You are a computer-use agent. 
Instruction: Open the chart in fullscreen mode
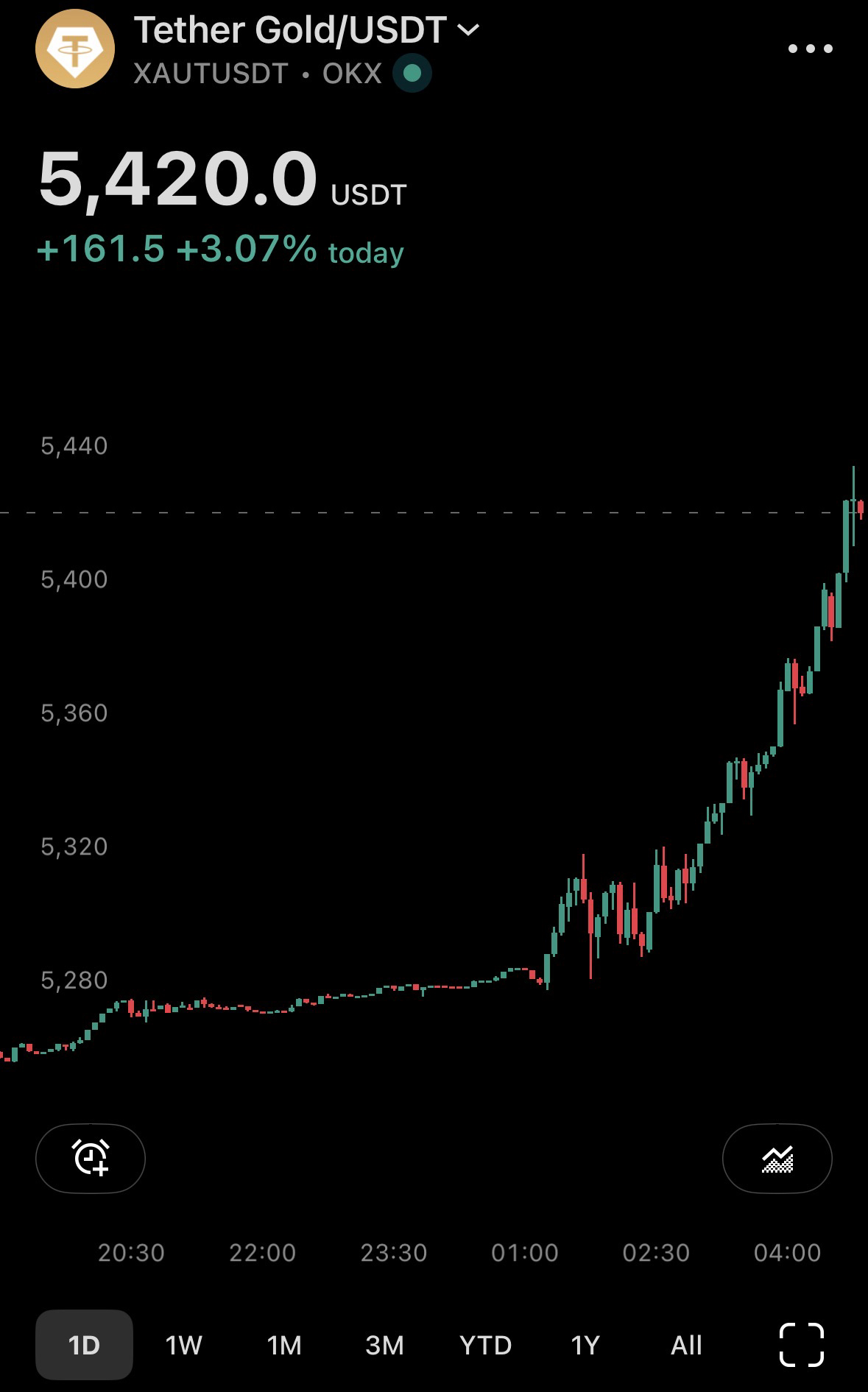pyautogui.click(x=801, y=1345)
